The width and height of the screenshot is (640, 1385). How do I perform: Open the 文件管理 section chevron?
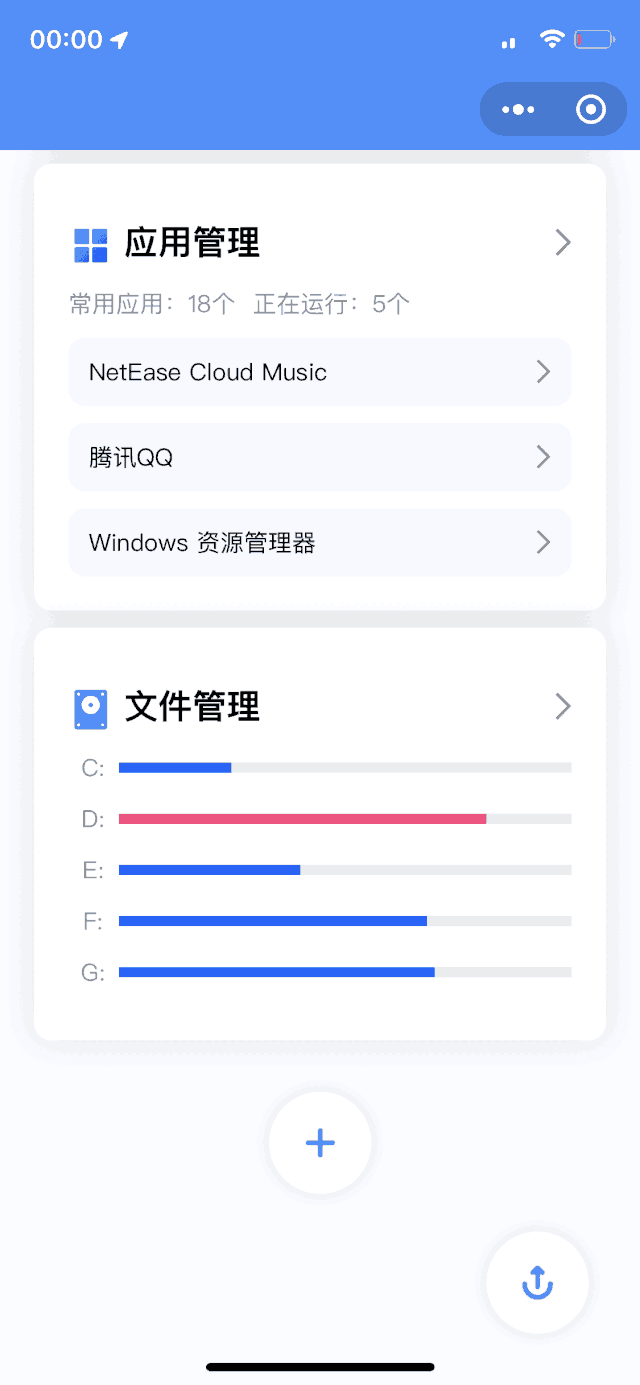coord(563,707)
